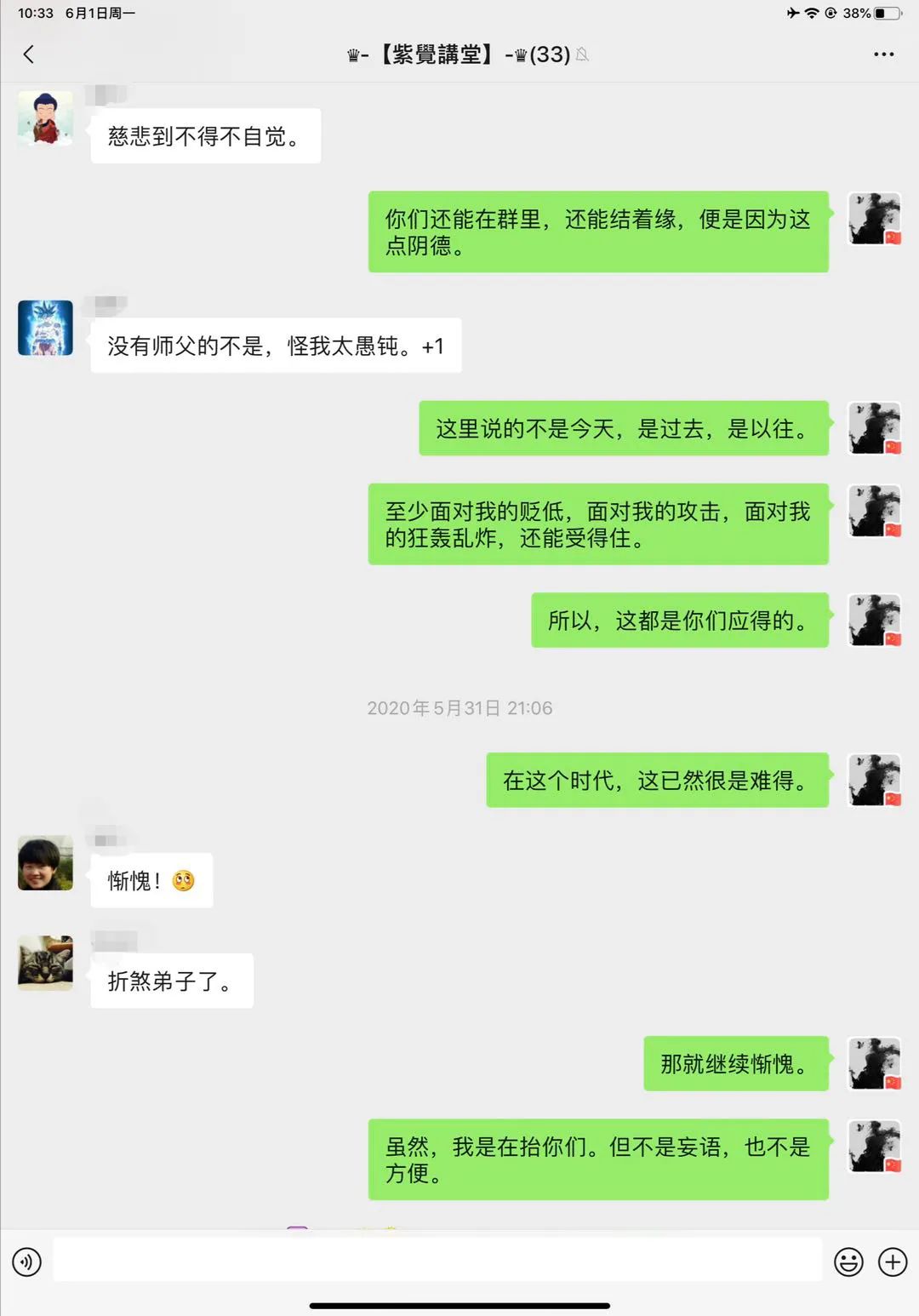The width and height of the screenshot is (919, 1316).
Task: Open the plus attachment menu
Action: [x=892, y=1262]
